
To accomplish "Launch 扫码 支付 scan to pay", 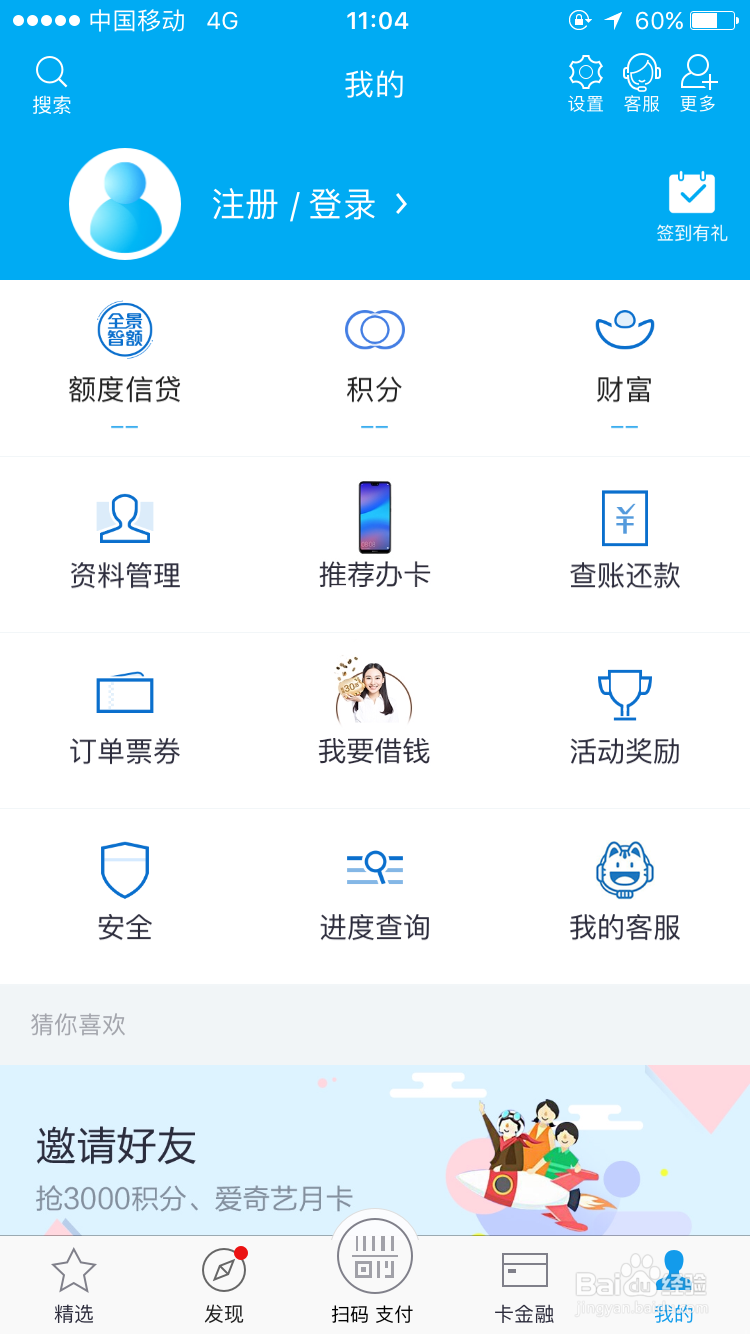I will (x=374, y=1272).
